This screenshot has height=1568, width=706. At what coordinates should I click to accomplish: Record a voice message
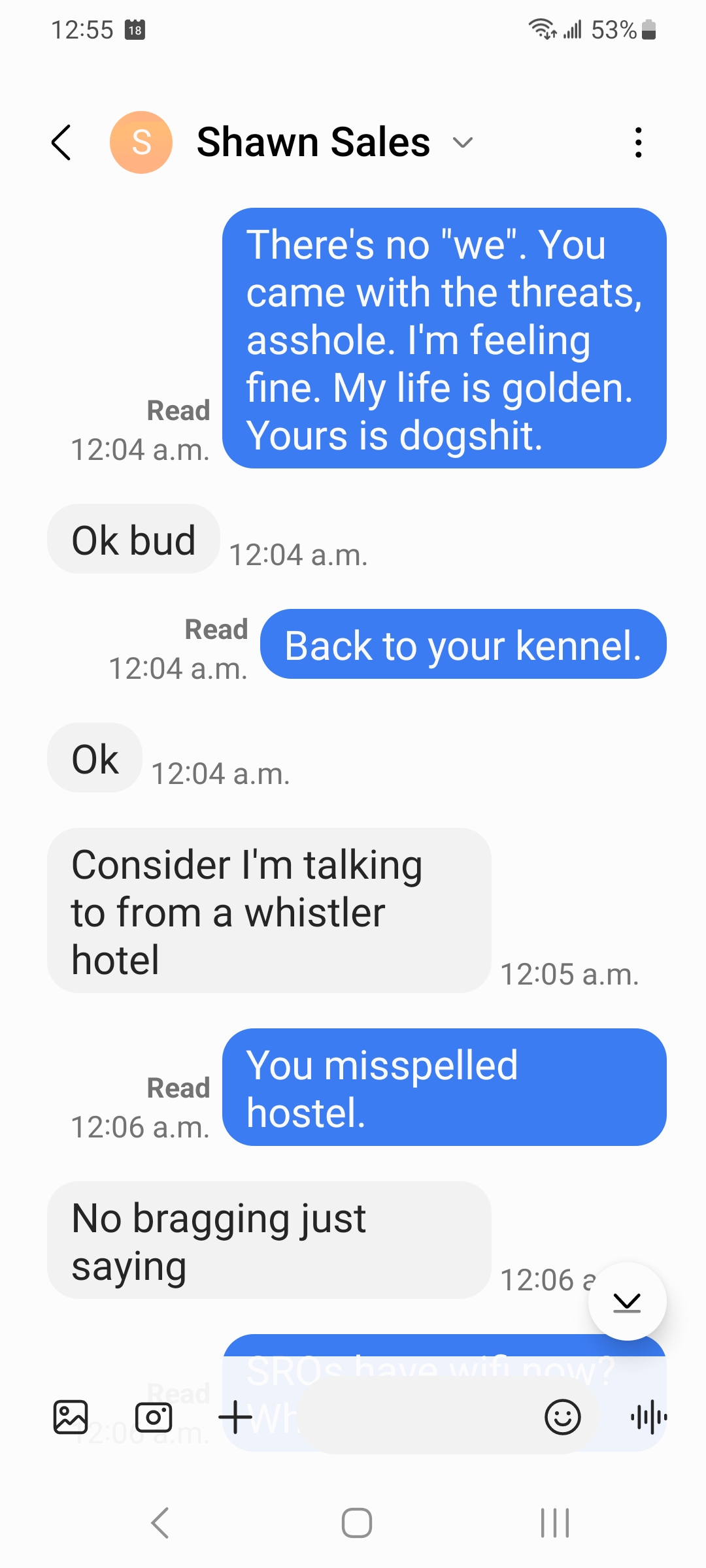[x=648, y=1417]
